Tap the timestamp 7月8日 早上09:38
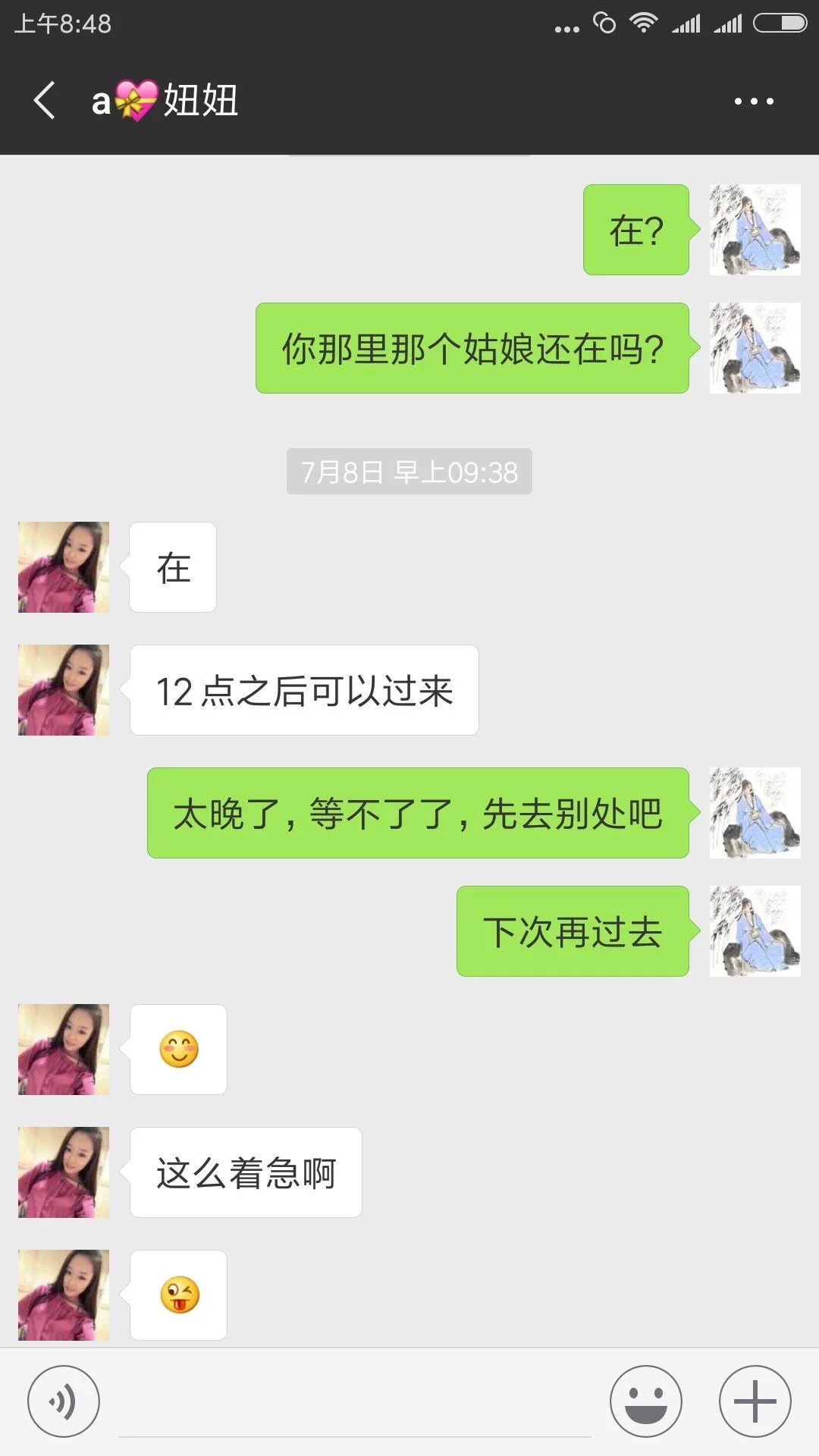819x1456 pixels. (x=409, y=472)
